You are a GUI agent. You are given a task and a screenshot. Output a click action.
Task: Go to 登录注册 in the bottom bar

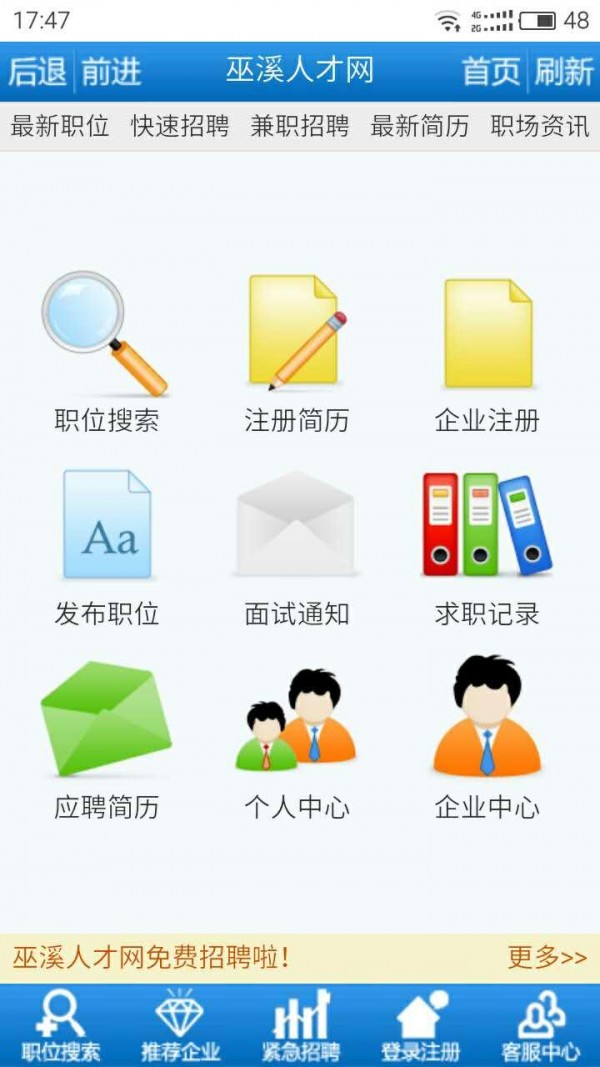[x=420, y=1026]
